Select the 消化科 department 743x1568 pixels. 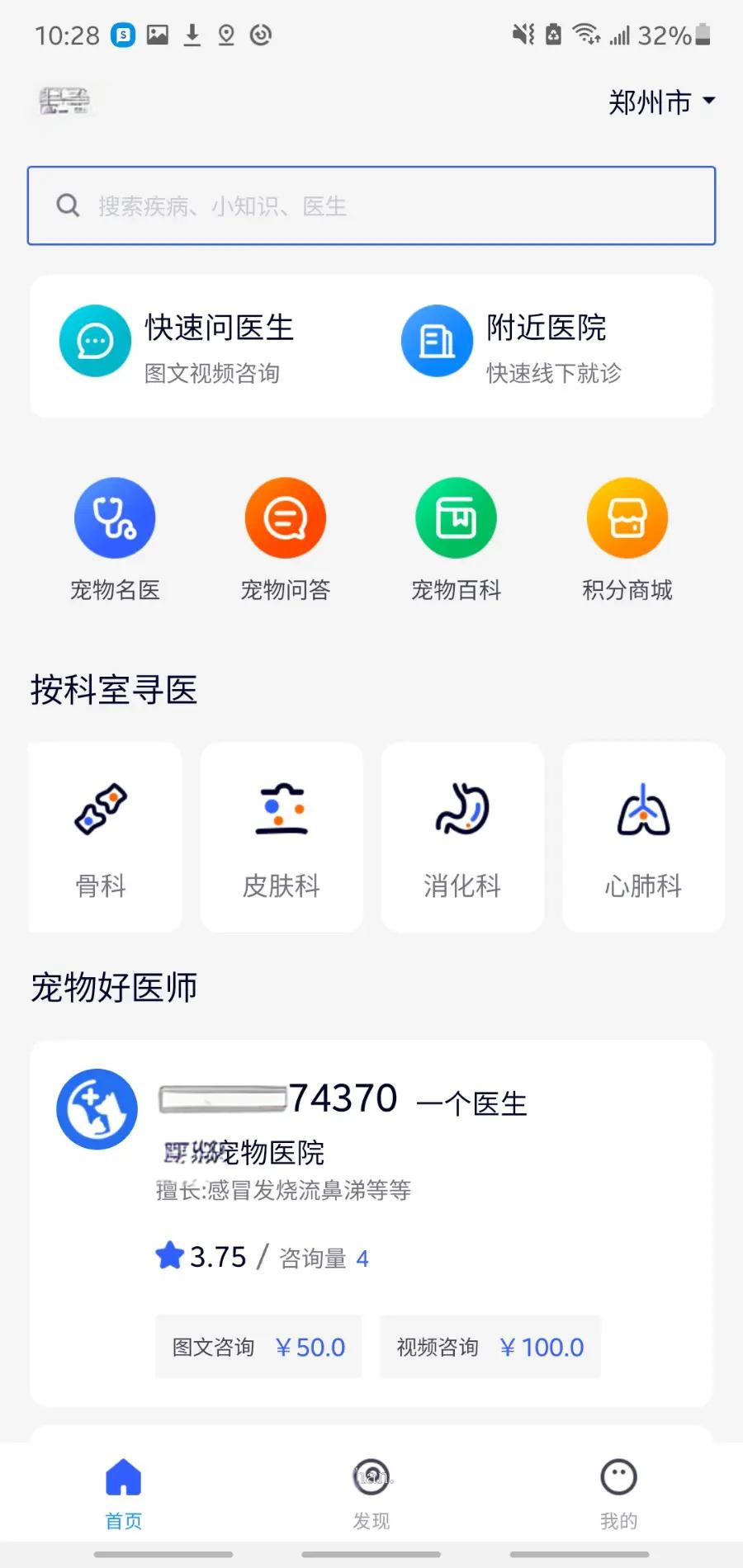click(462, 837)
